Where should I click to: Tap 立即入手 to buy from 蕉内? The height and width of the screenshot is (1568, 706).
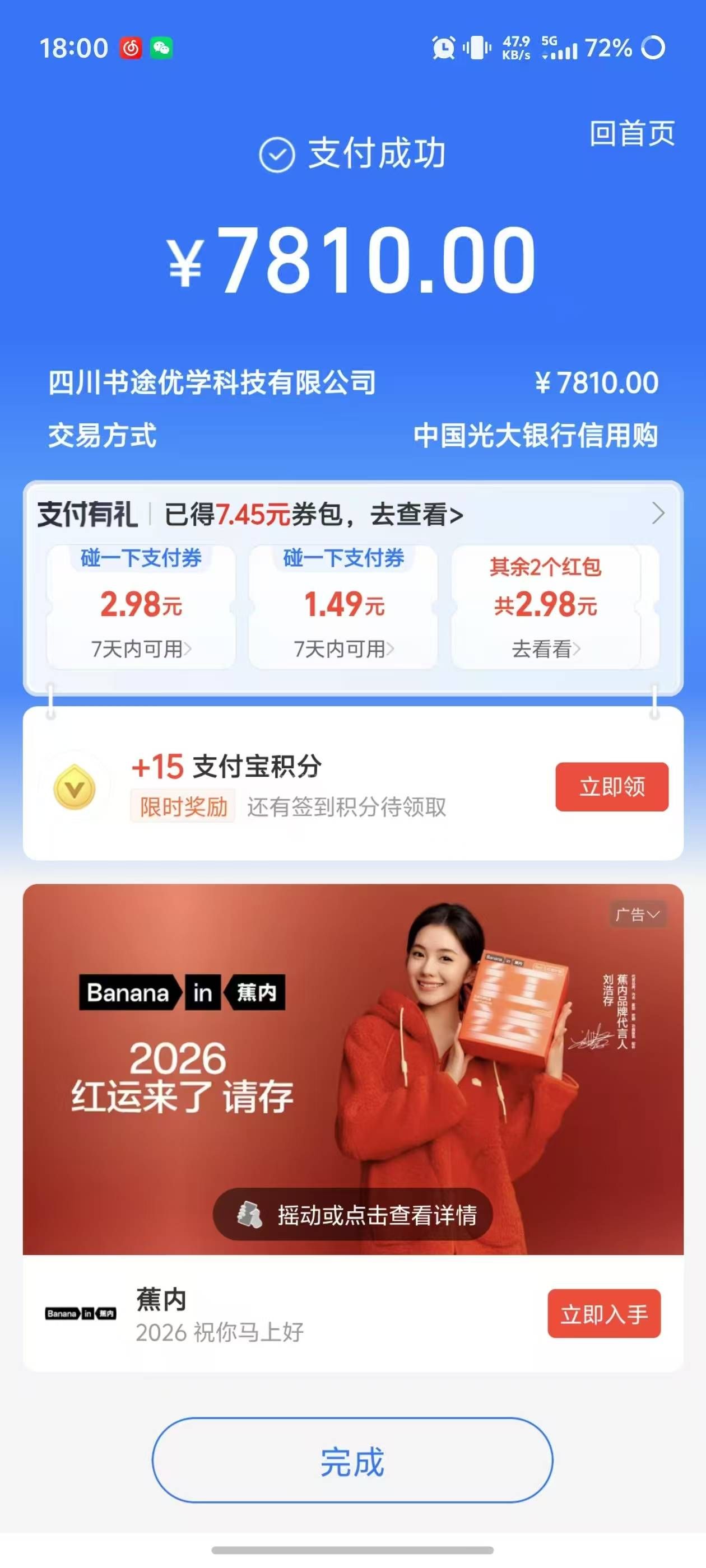coord(603,1314)
